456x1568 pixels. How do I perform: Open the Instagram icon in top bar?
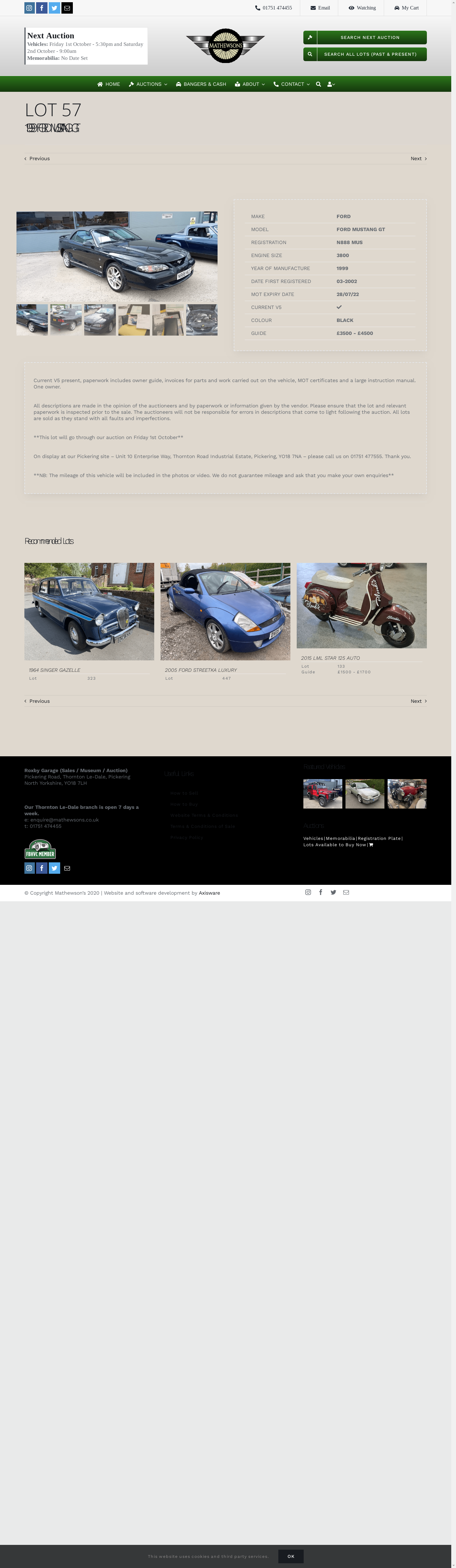point(29,8)
